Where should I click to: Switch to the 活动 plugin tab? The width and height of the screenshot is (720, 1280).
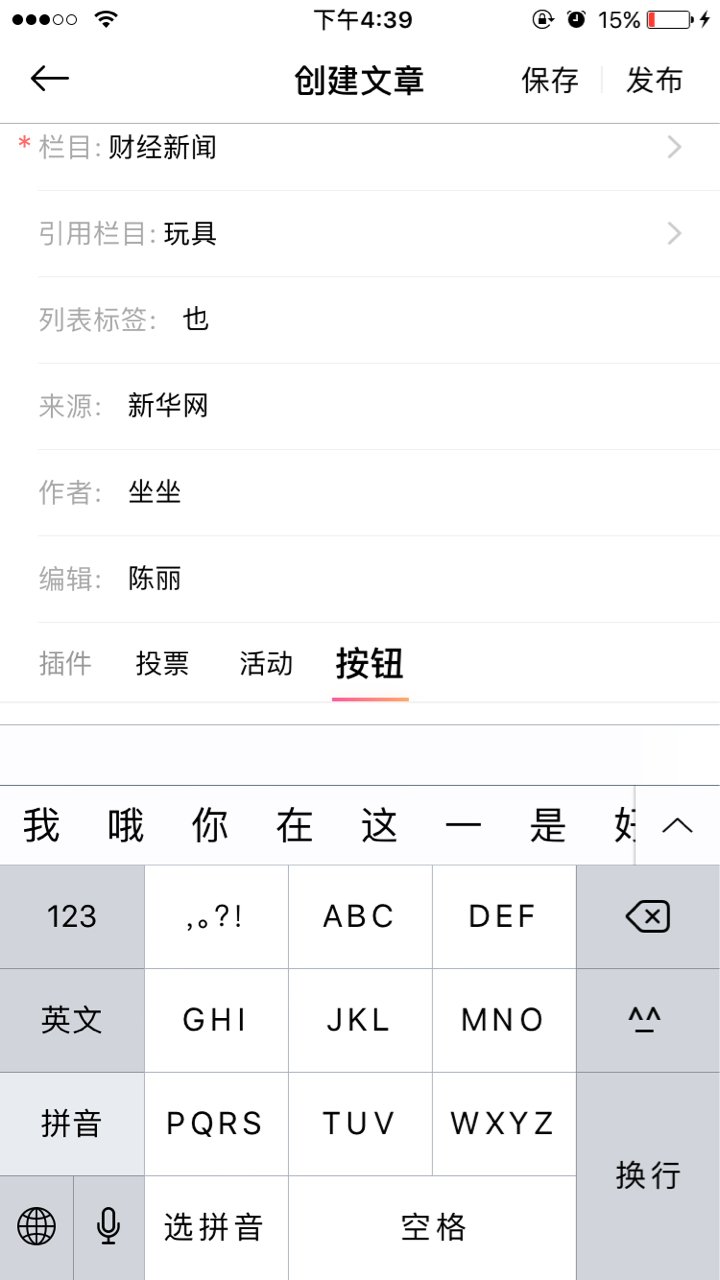click(266, 663)
